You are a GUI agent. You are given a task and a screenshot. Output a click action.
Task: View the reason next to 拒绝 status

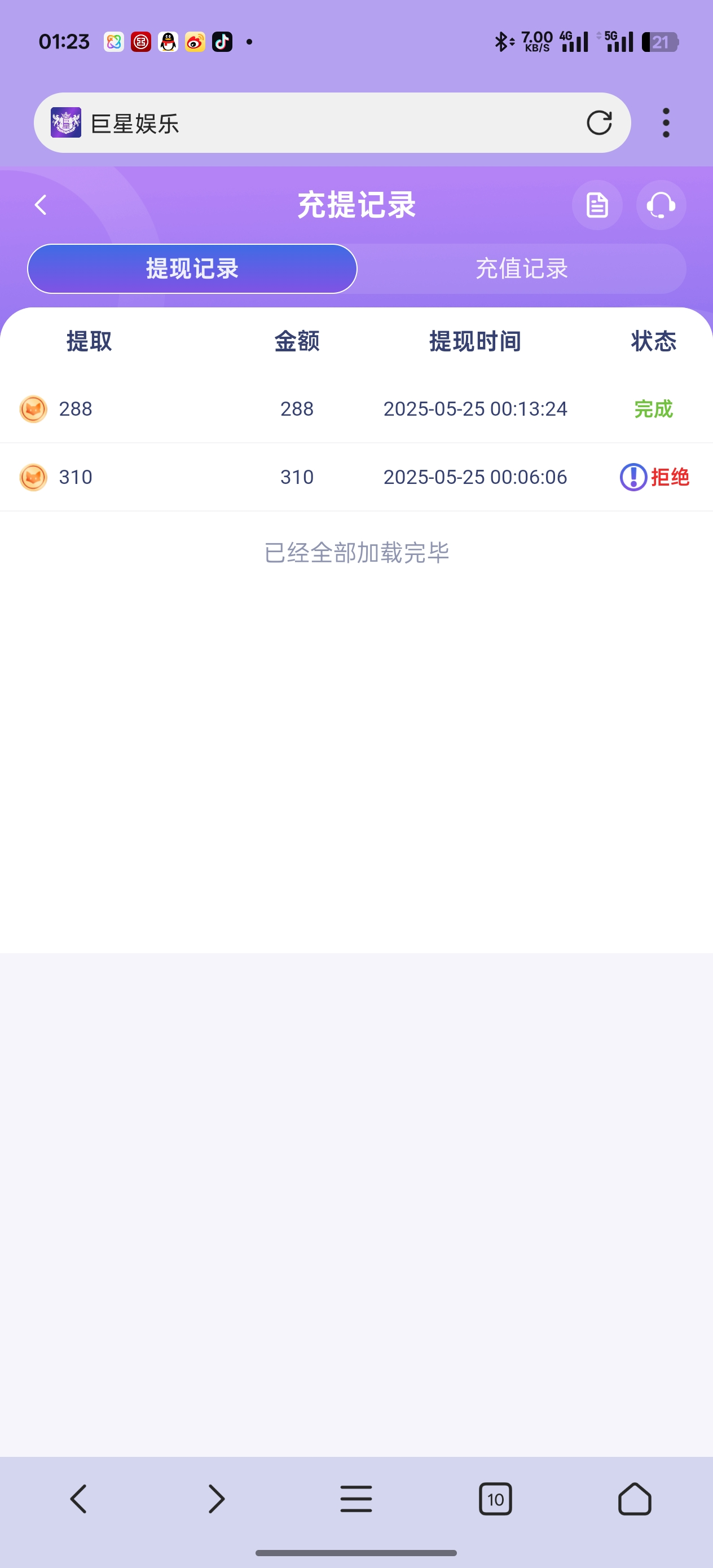[x=633, y=477]
